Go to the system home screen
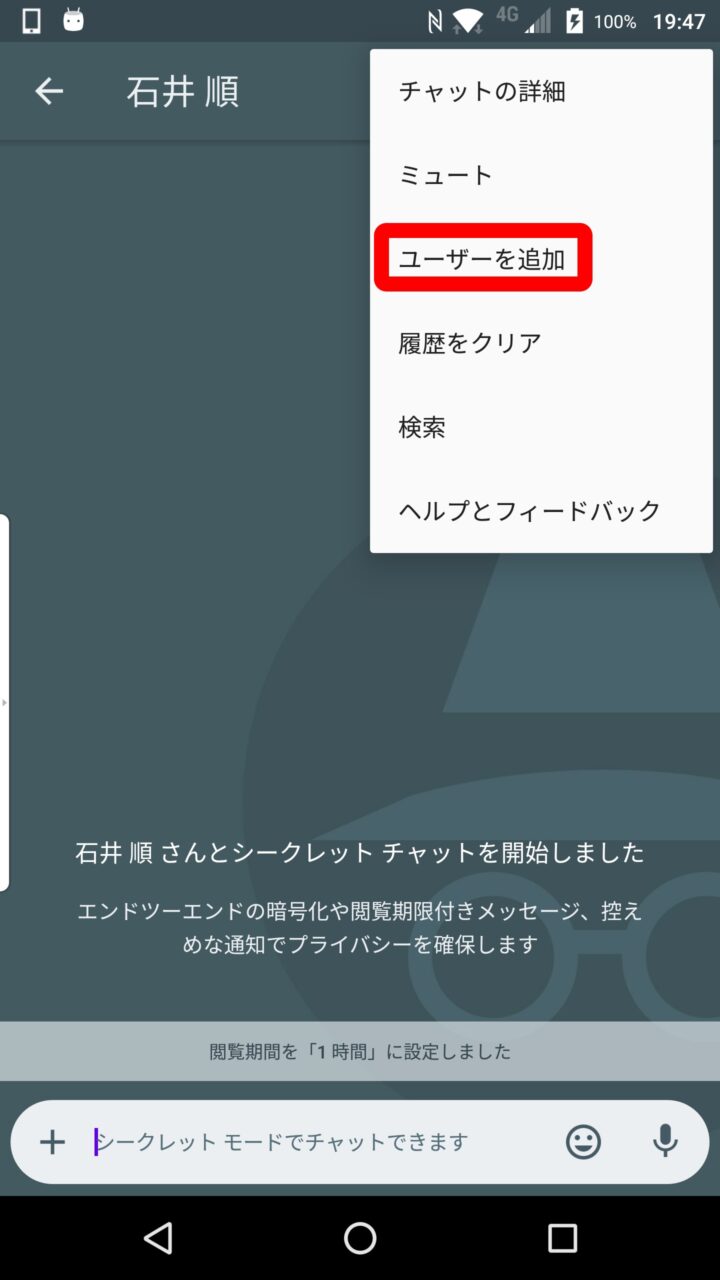 click(x=360, y=1238)
